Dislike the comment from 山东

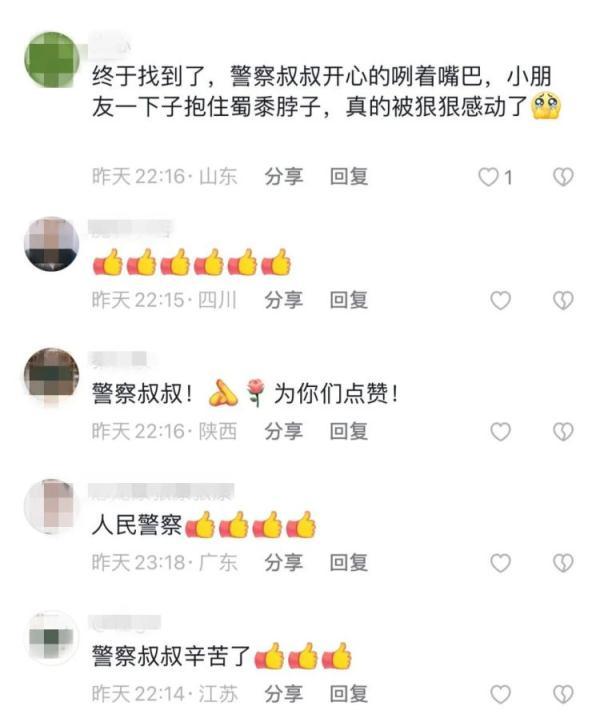[x=564, y=177]
